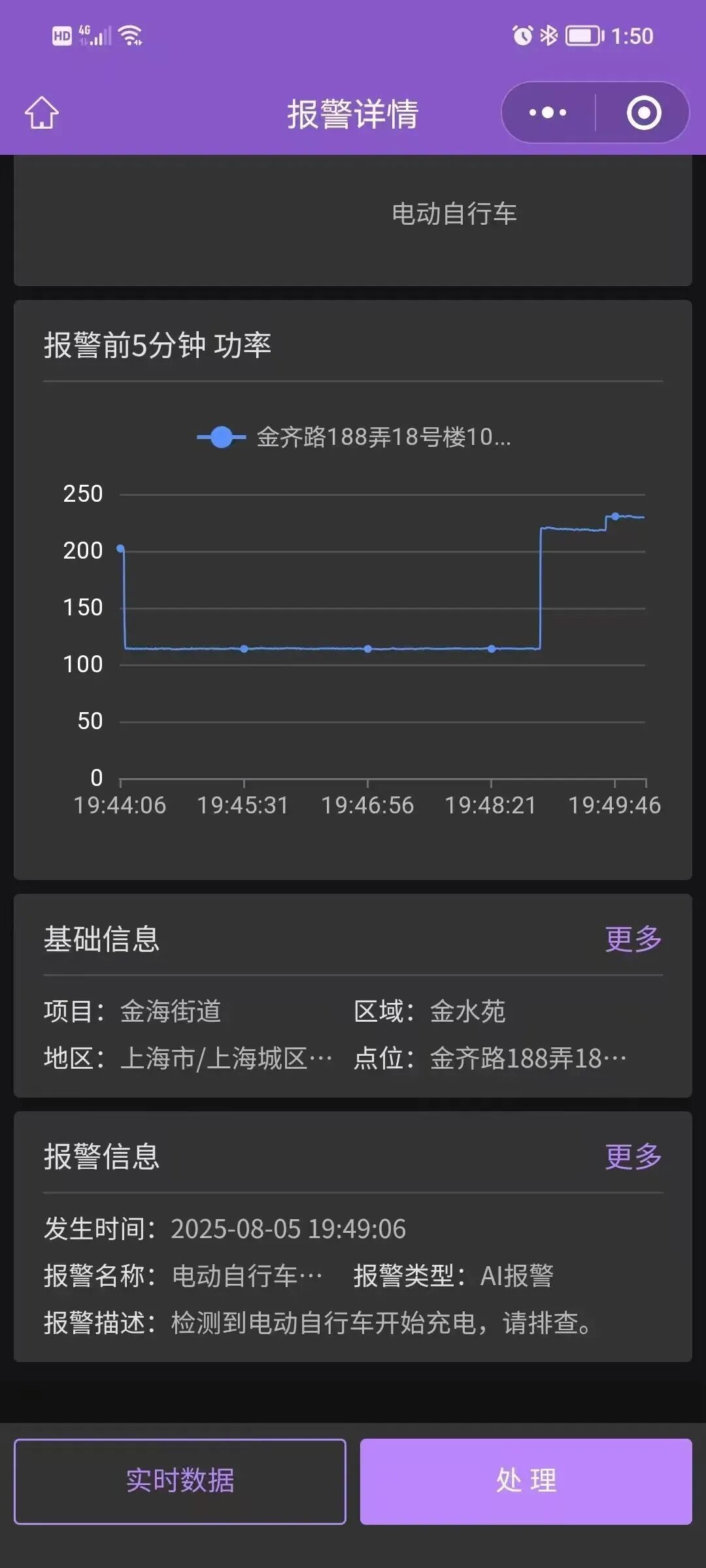706x1568 pixels.
Task: Open 实时数据 real-time data
Action: click(x=180, y=1481)
